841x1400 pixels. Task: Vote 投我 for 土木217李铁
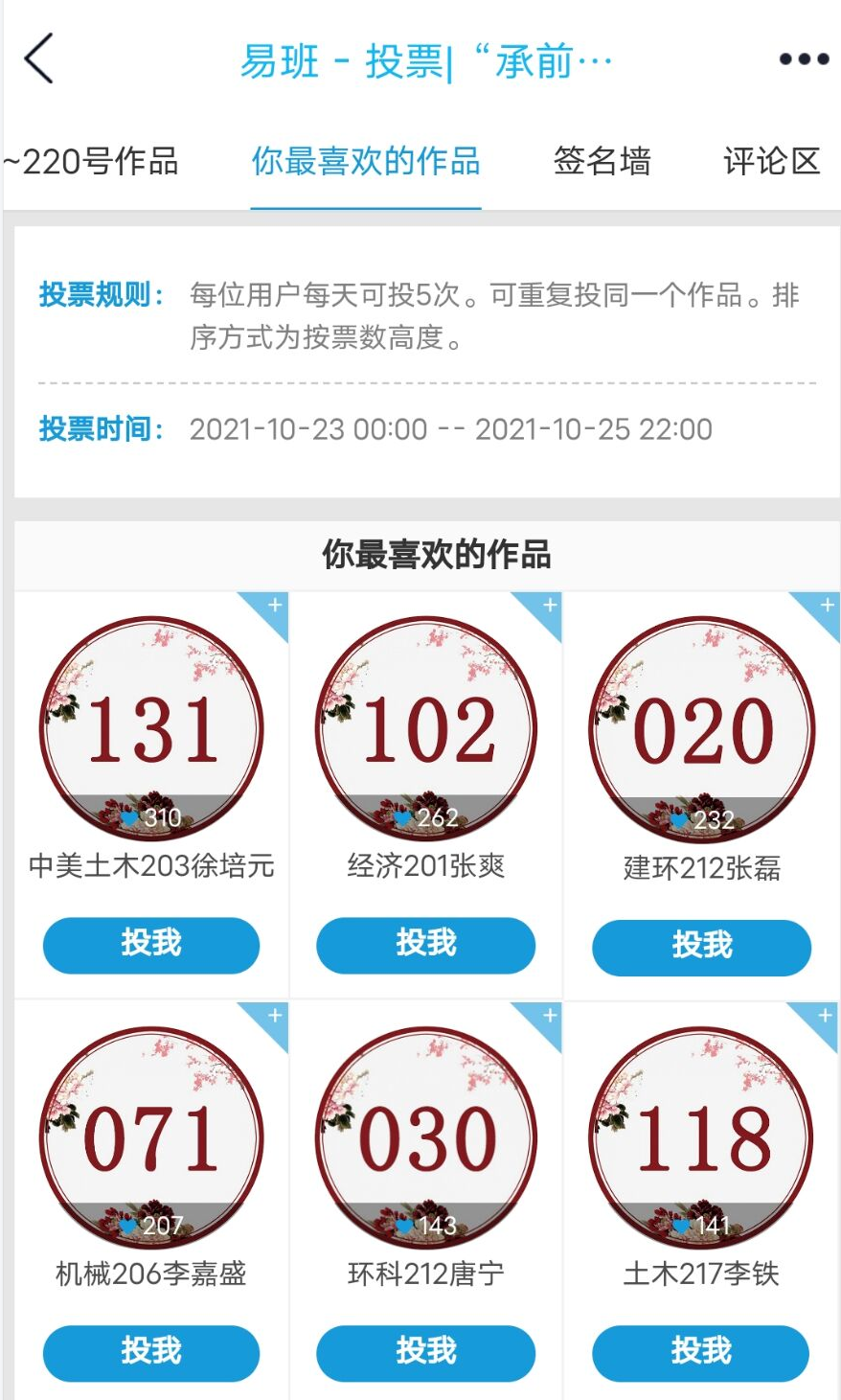(701, 1352)
